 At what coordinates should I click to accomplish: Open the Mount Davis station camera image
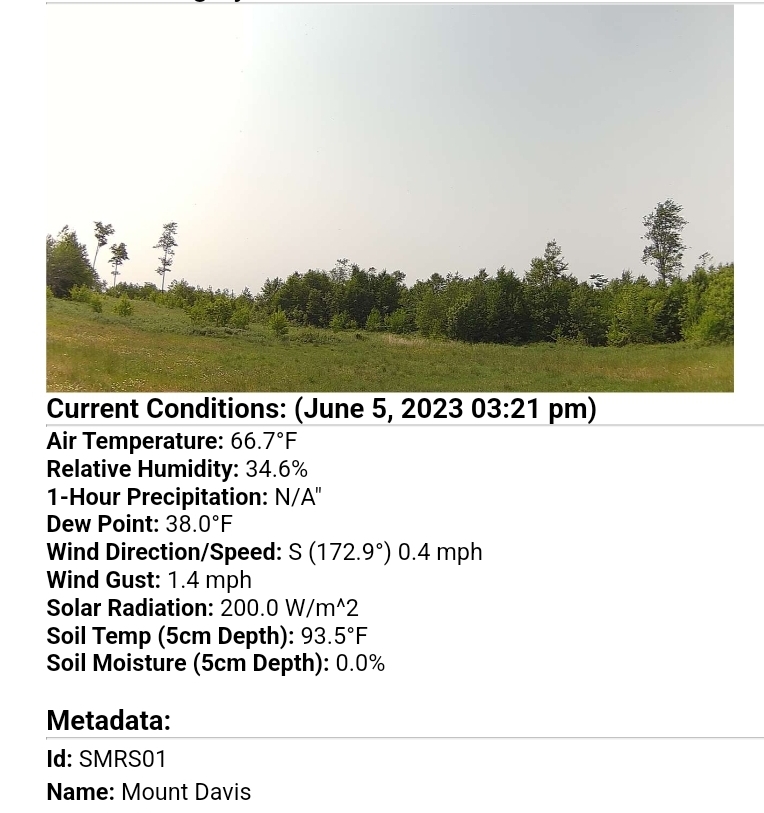click(389, 198)
